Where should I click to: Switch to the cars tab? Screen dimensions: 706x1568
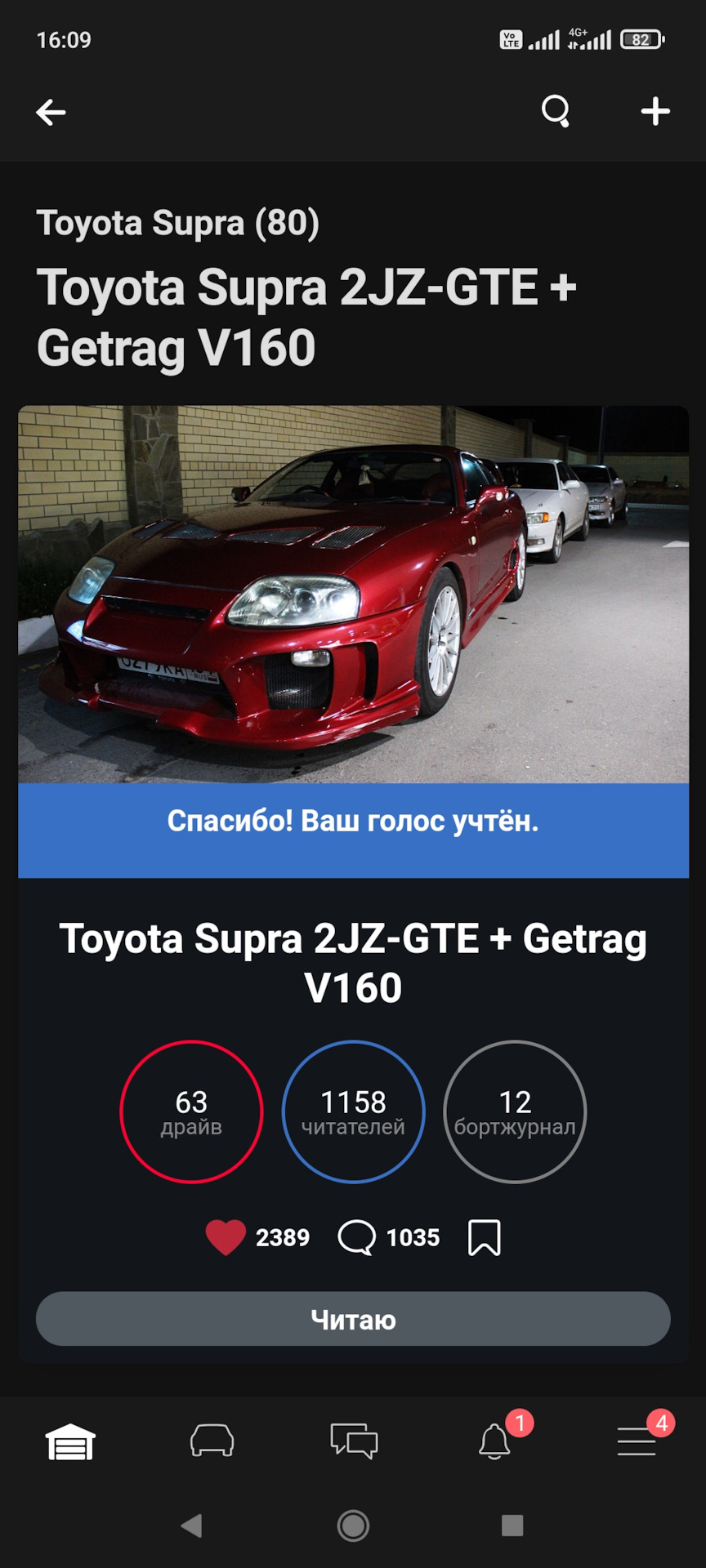pyautogui.click(x=212, y=1441)
